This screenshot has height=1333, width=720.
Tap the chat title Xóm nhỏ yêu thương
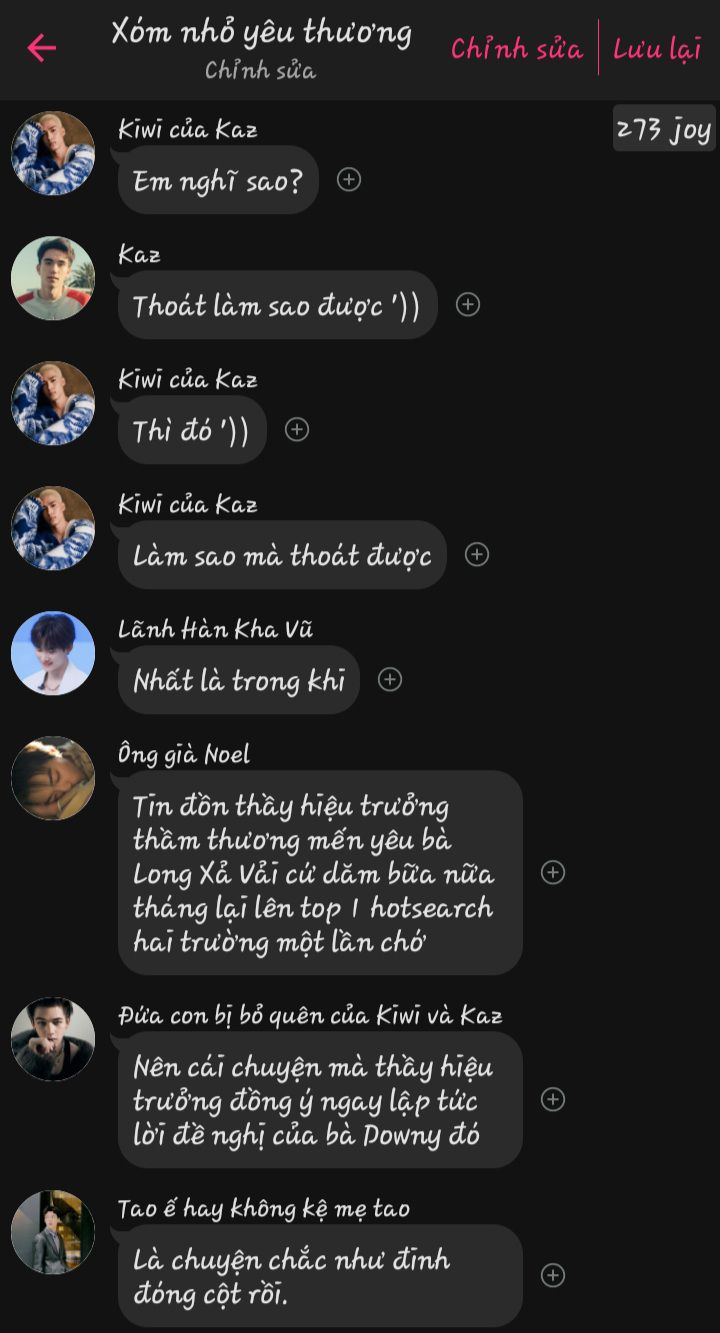(x=261, y=33)
